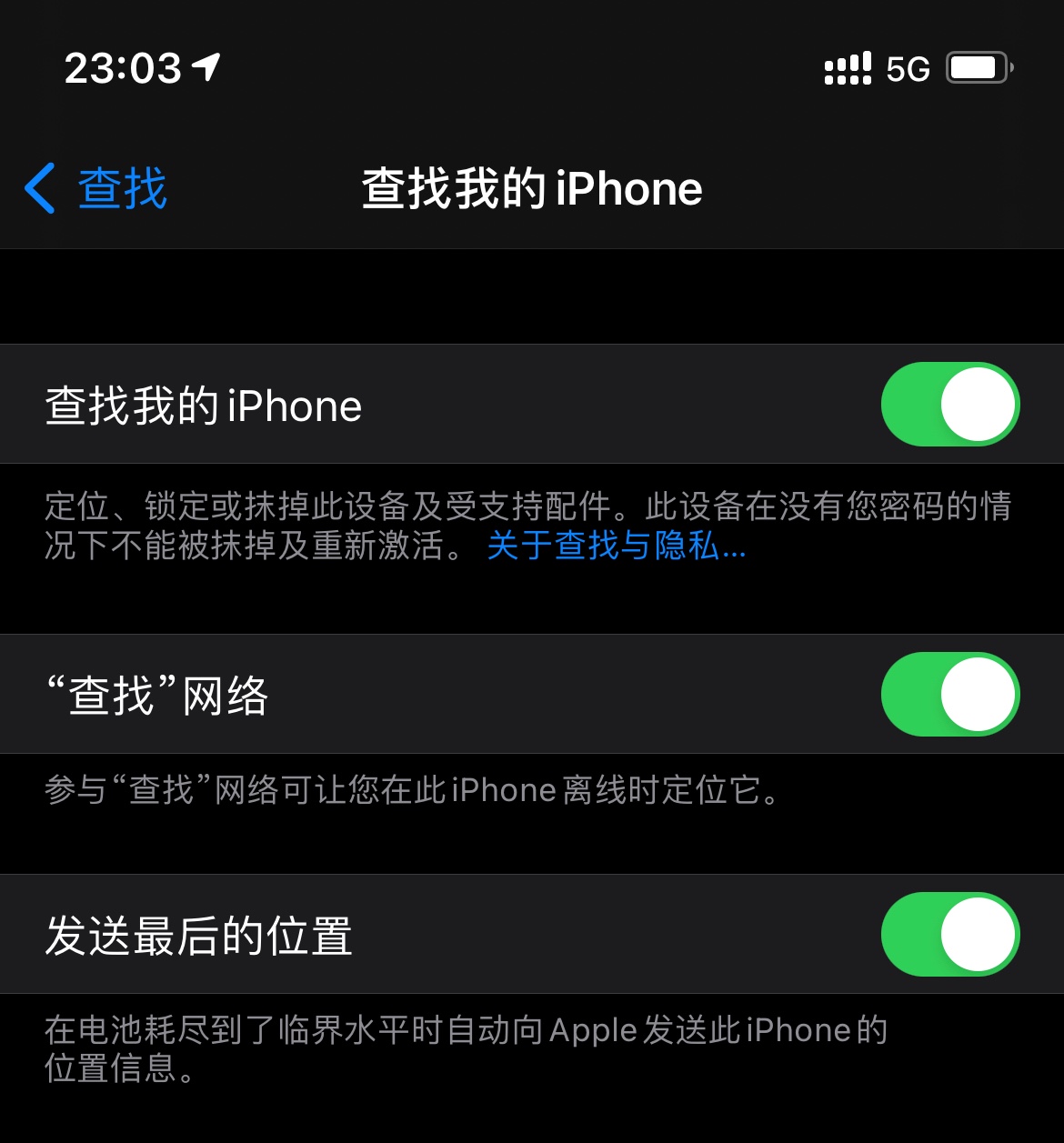Switch off 发送最后的位置

(949, 934)
